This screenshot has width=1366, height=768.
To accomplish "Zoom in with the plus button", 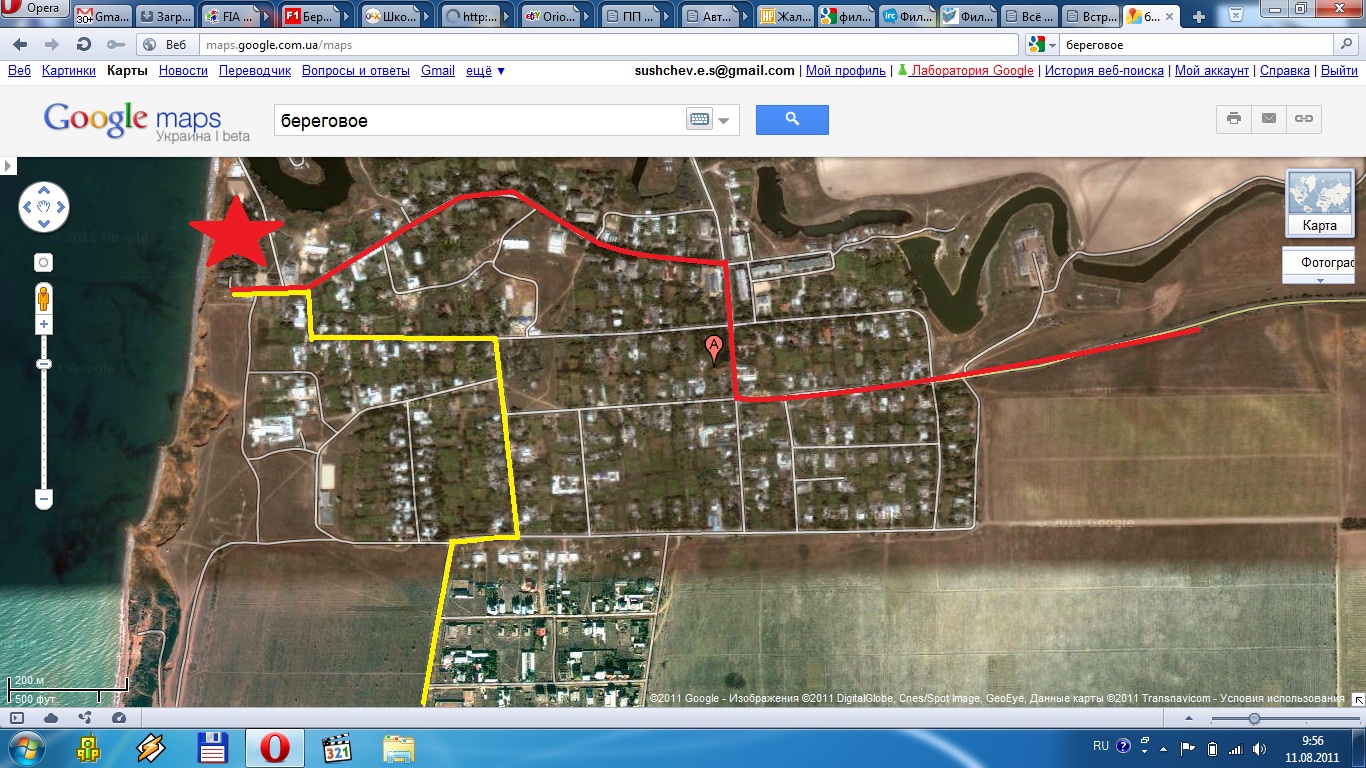I will [x=43, y=325].
